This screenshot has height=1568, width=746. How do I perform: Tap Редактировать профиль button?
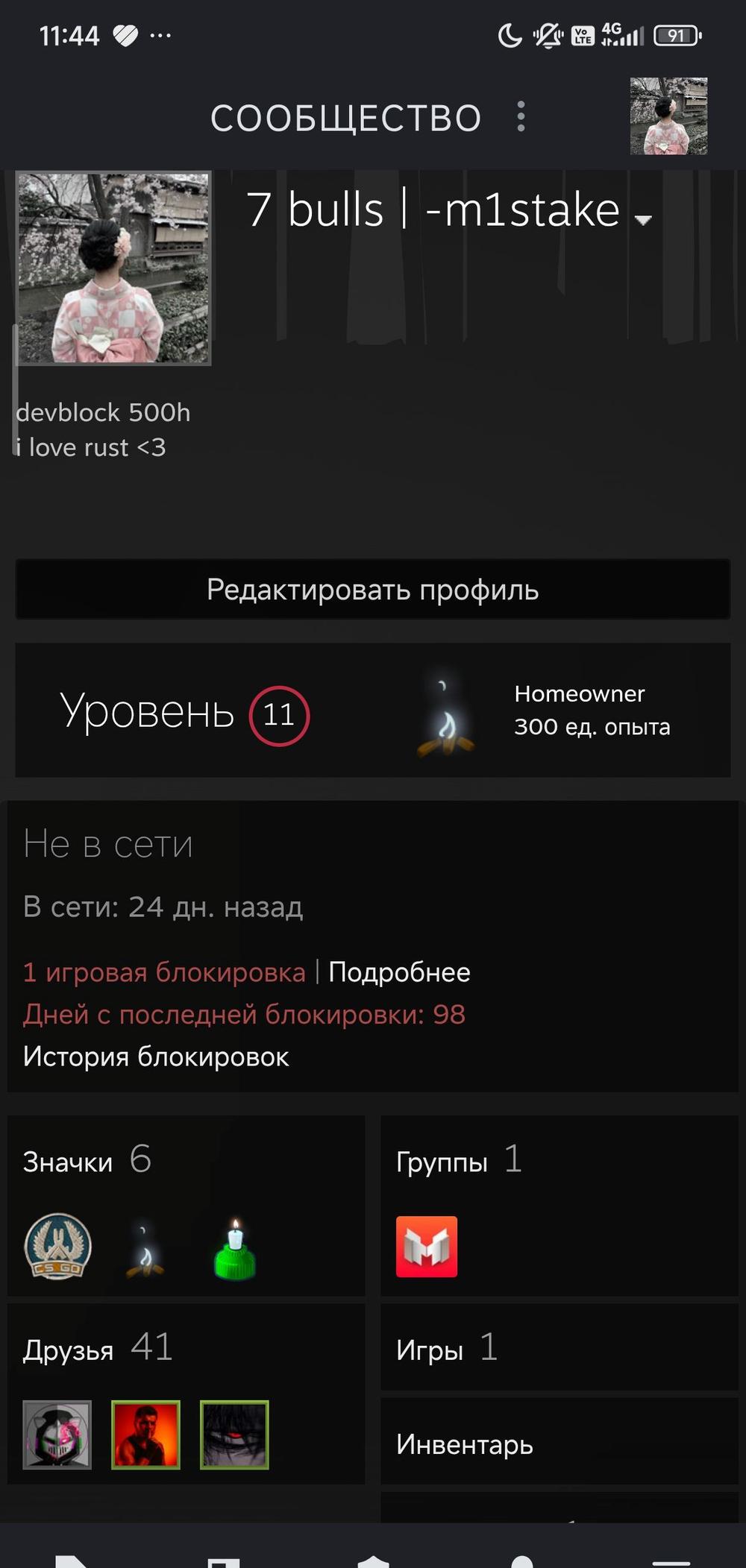tap(373, 590)
